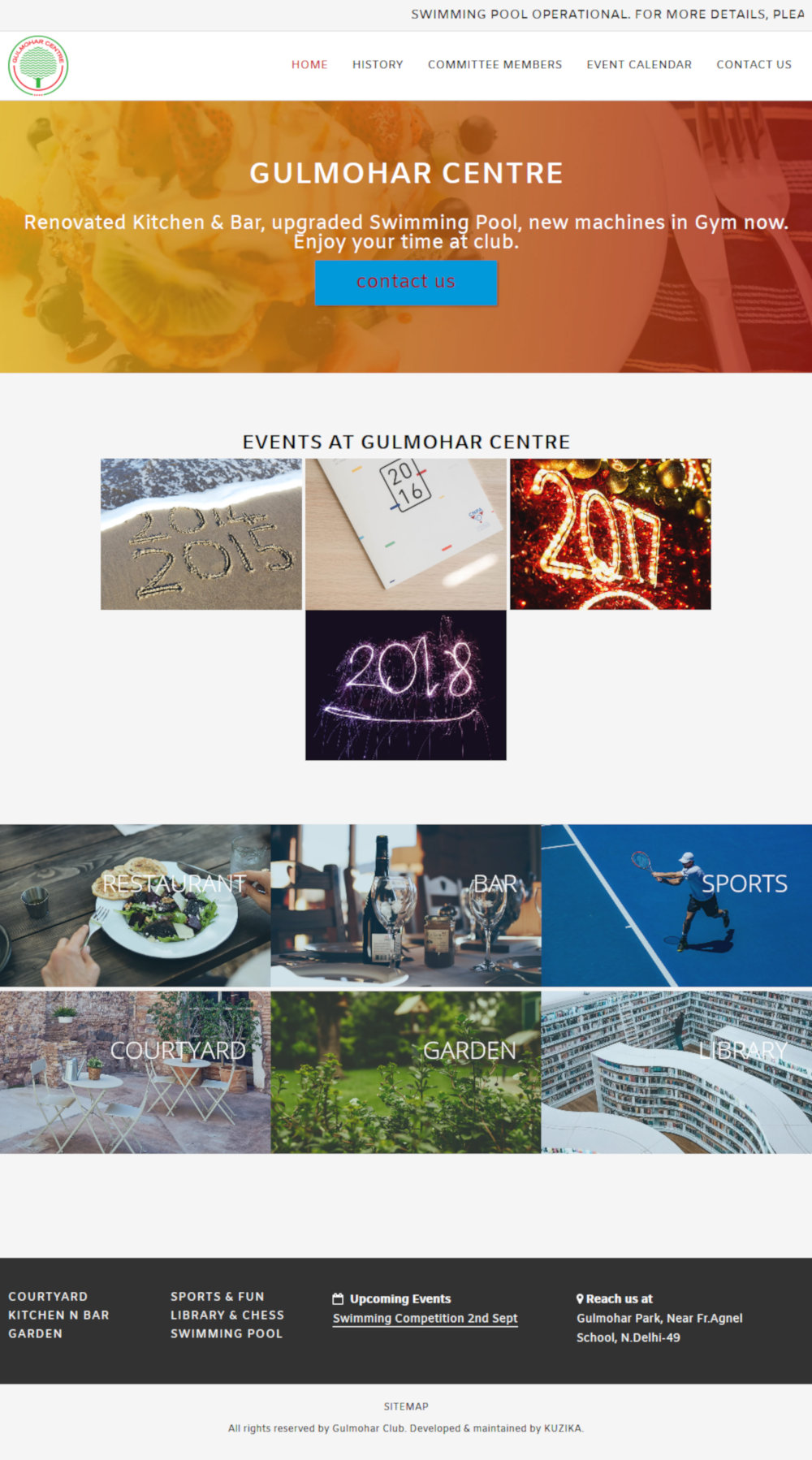
Task: Select Contact Us in top menu
Action: point(754,65)
